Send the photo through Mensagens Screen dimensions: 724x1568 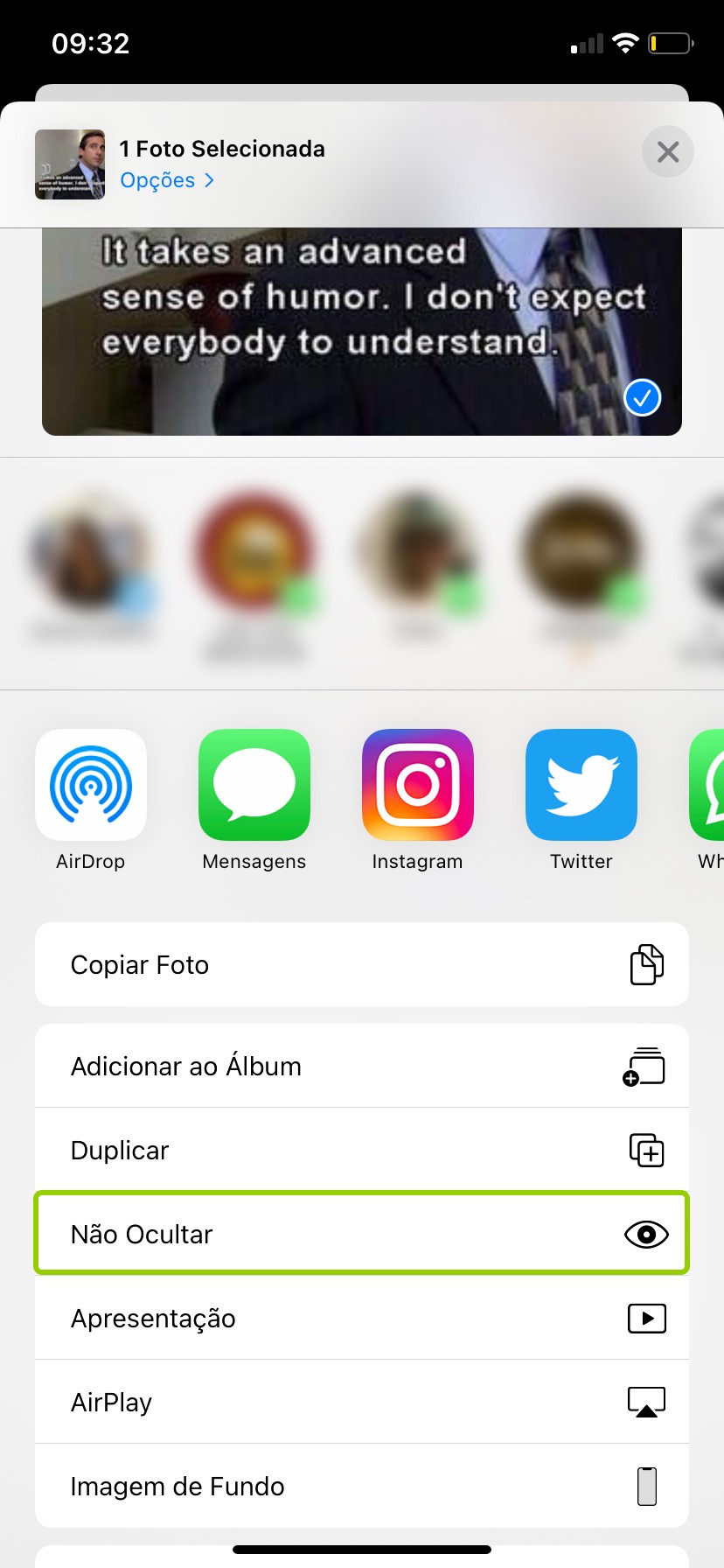click(254, 785)
